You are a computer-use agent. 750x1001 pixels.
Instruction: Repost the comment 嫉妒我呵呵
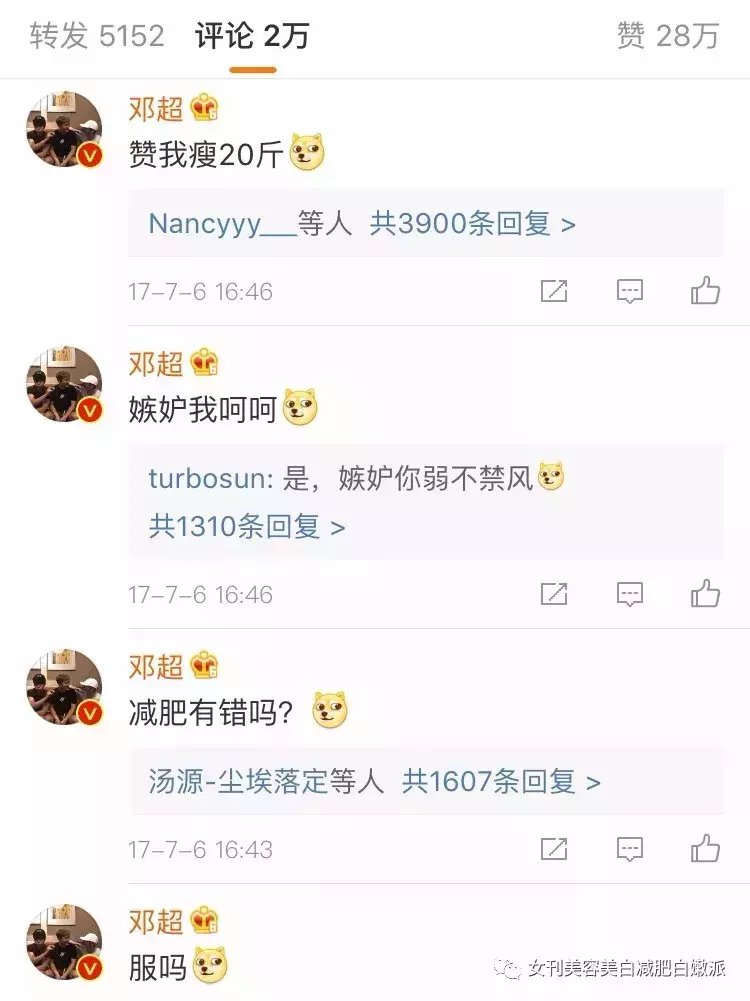point(554,594)
